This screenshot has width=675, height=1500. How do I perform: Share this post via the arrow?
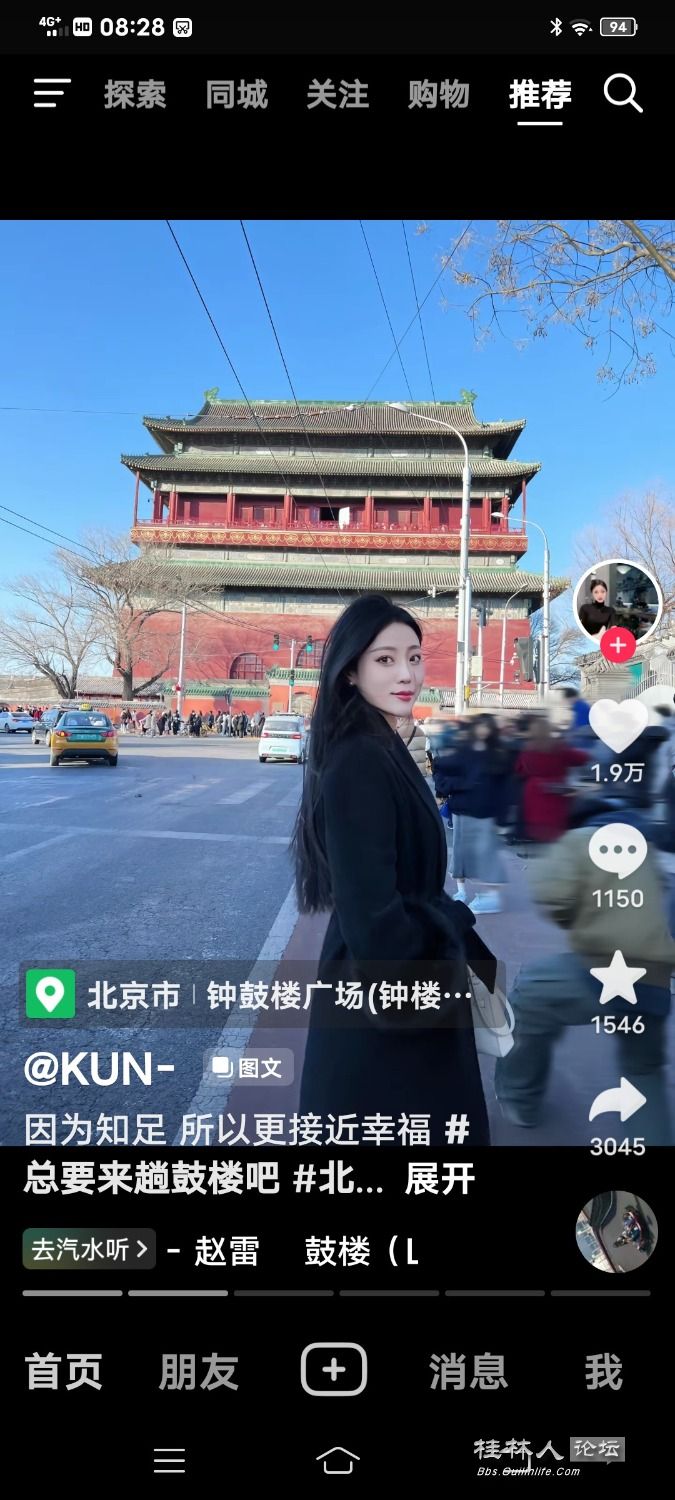617,1101
